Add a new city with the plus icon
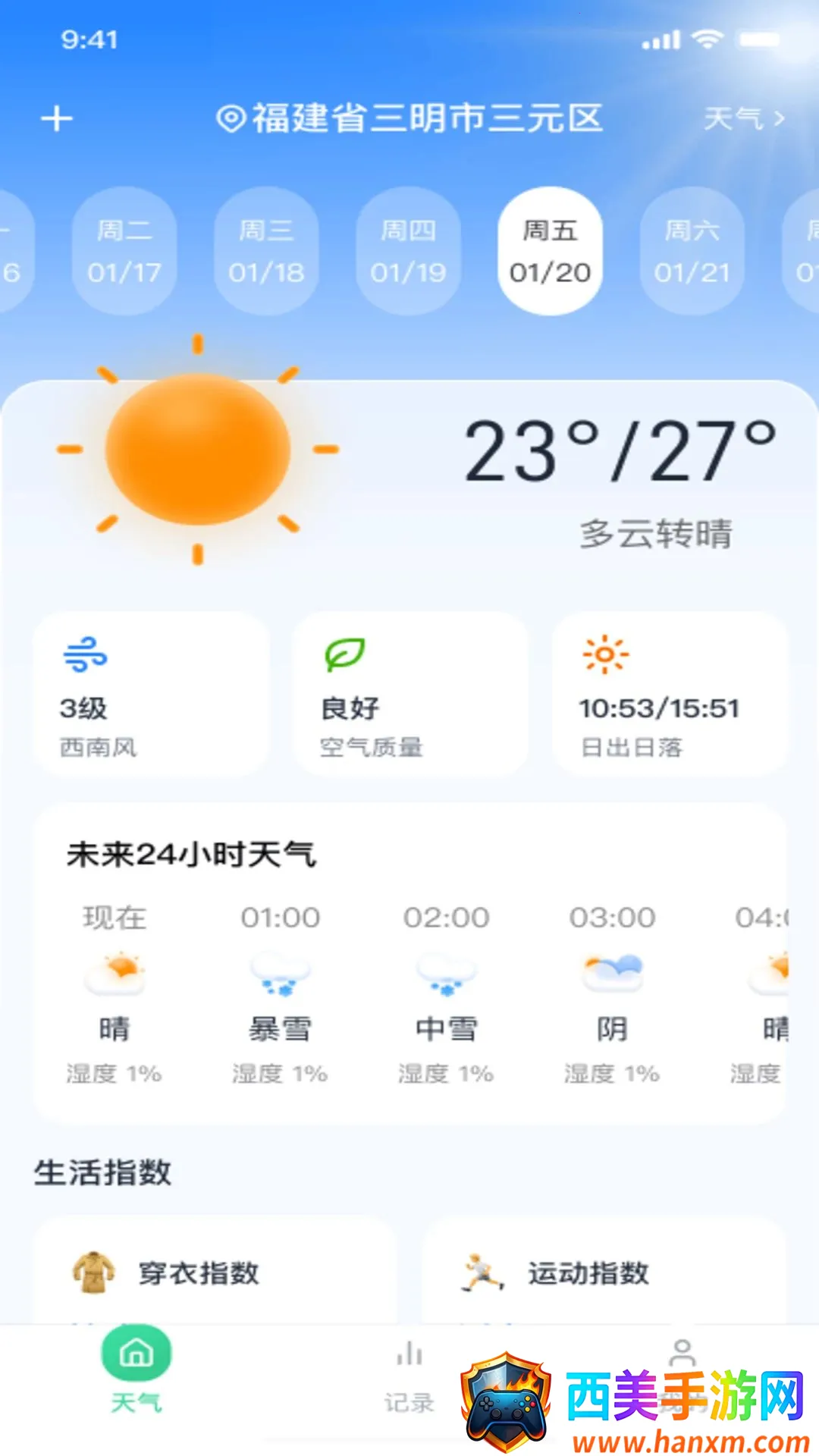Viewport: 819px width, 1456px height. (57, 119)
